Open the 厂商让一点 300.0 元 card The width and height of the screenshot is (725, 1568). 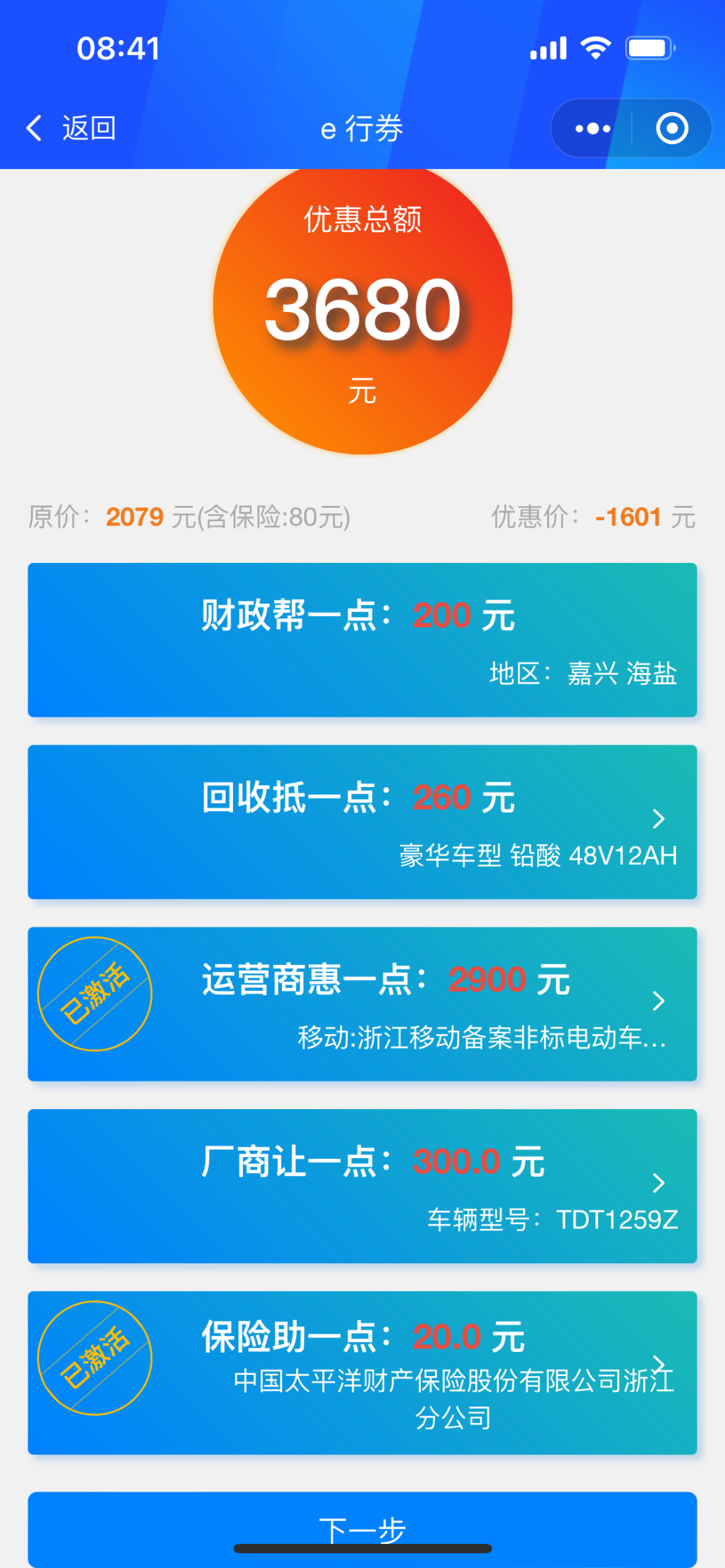point(362,1186)
